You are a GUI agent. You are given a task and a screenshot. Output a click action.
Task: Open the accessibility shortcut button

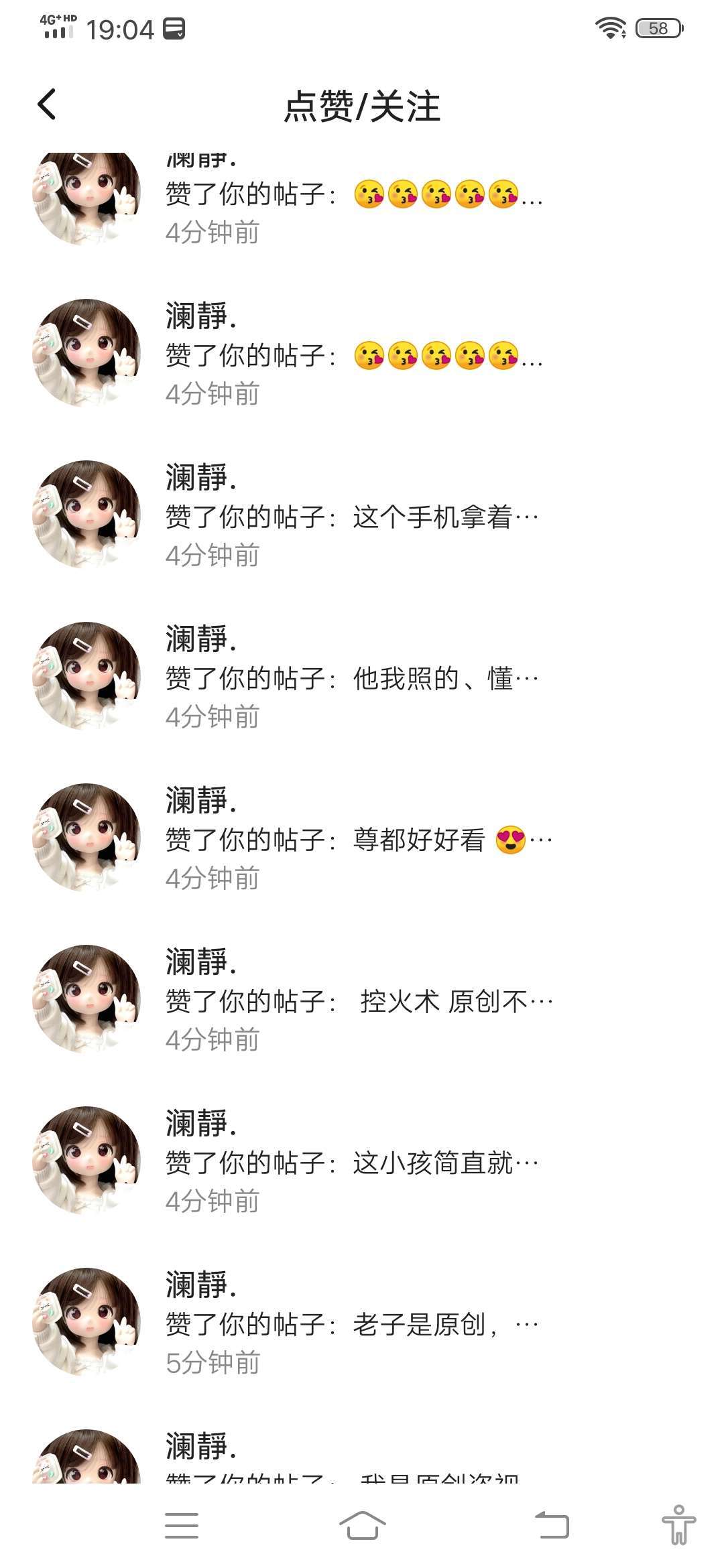pos(678,1526)
